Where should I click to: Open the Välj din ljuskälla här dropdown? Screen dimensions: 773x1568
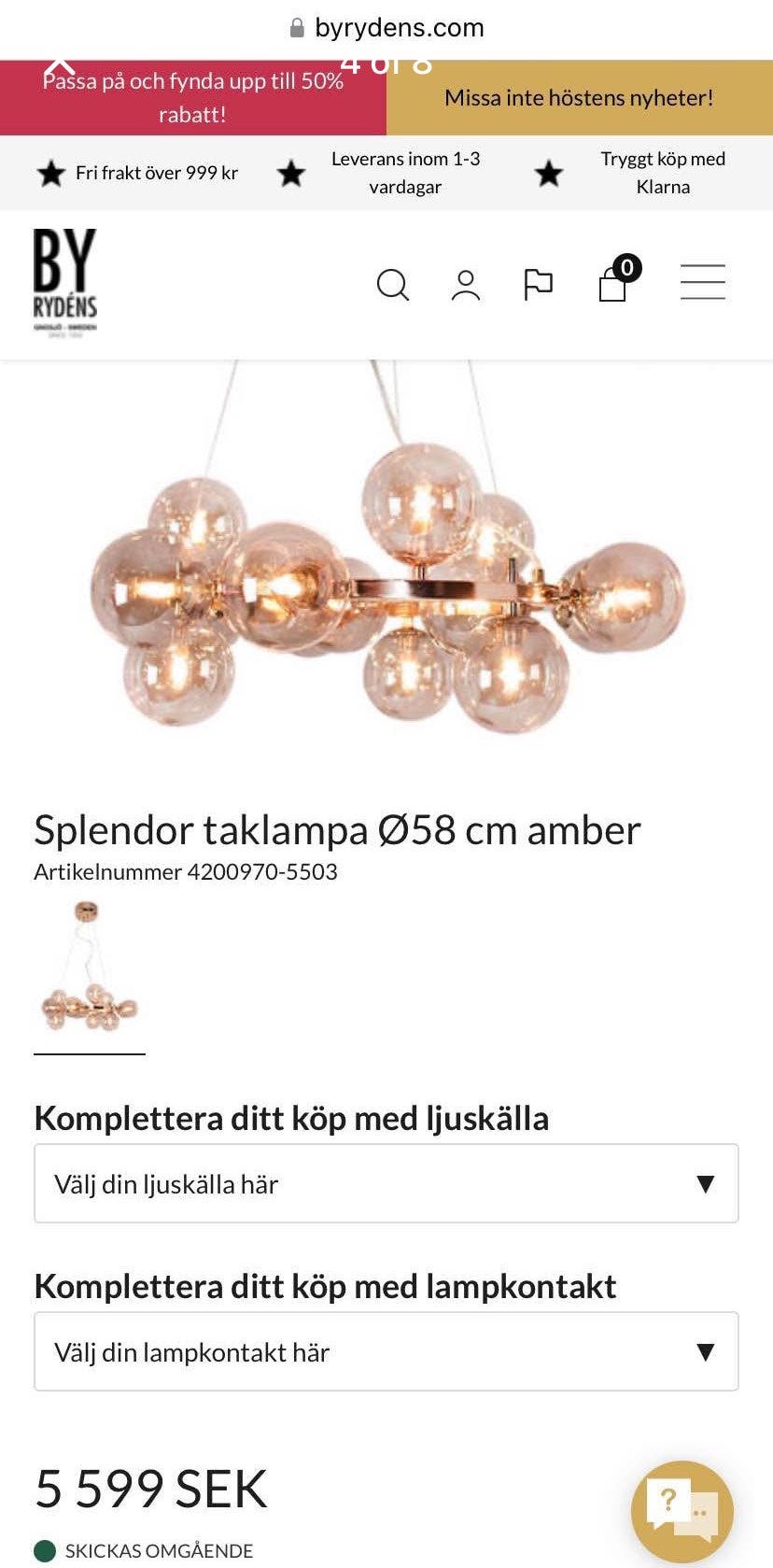tap(386, 1182)
